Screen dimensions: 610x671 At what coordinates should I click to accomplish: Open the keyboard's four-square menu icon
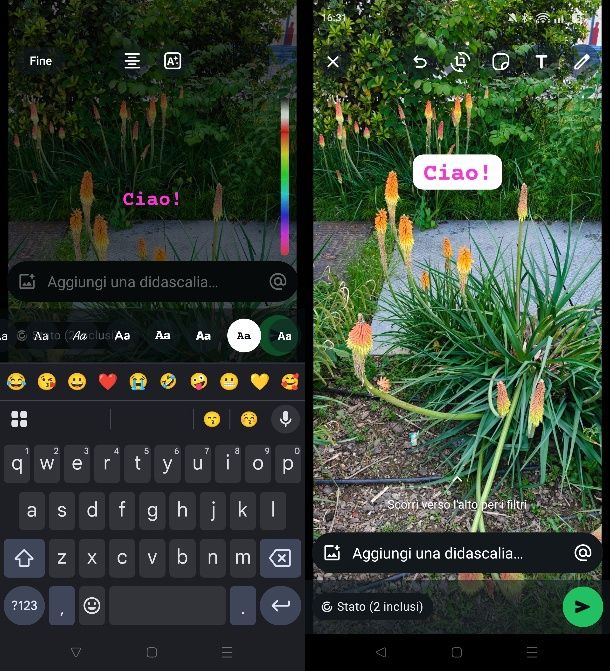click(19, 419)
